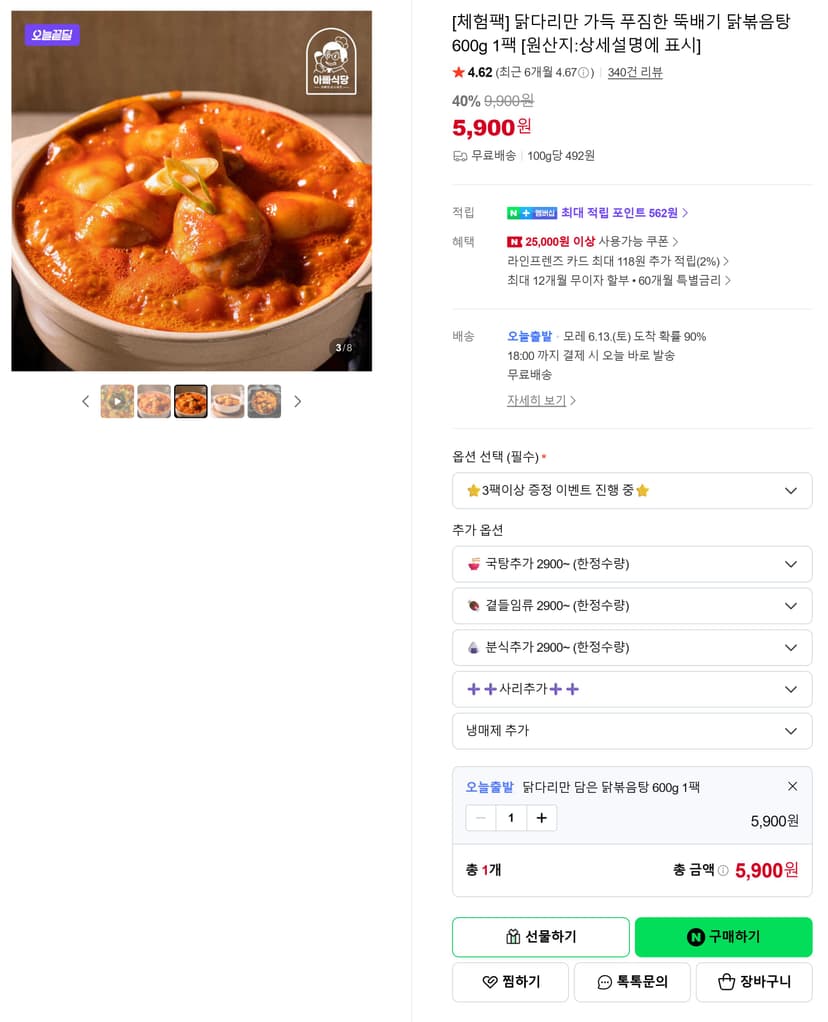Tap the green 구매하기 button
Image resolution: width=828 pixels, height=1022 pixels.
(x=723, y=937)
